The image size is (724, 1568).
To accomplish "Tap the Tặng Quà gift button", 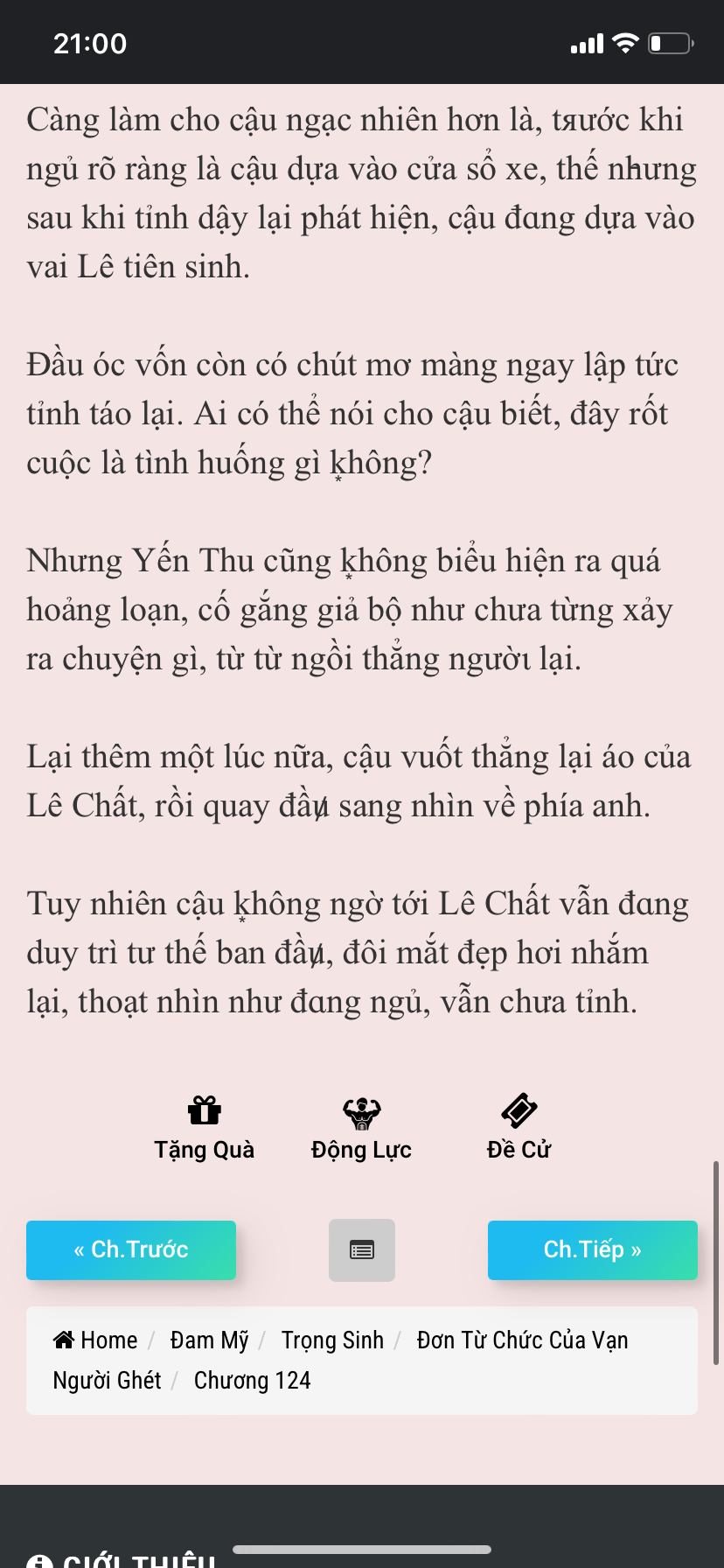I will point(205,1129).
